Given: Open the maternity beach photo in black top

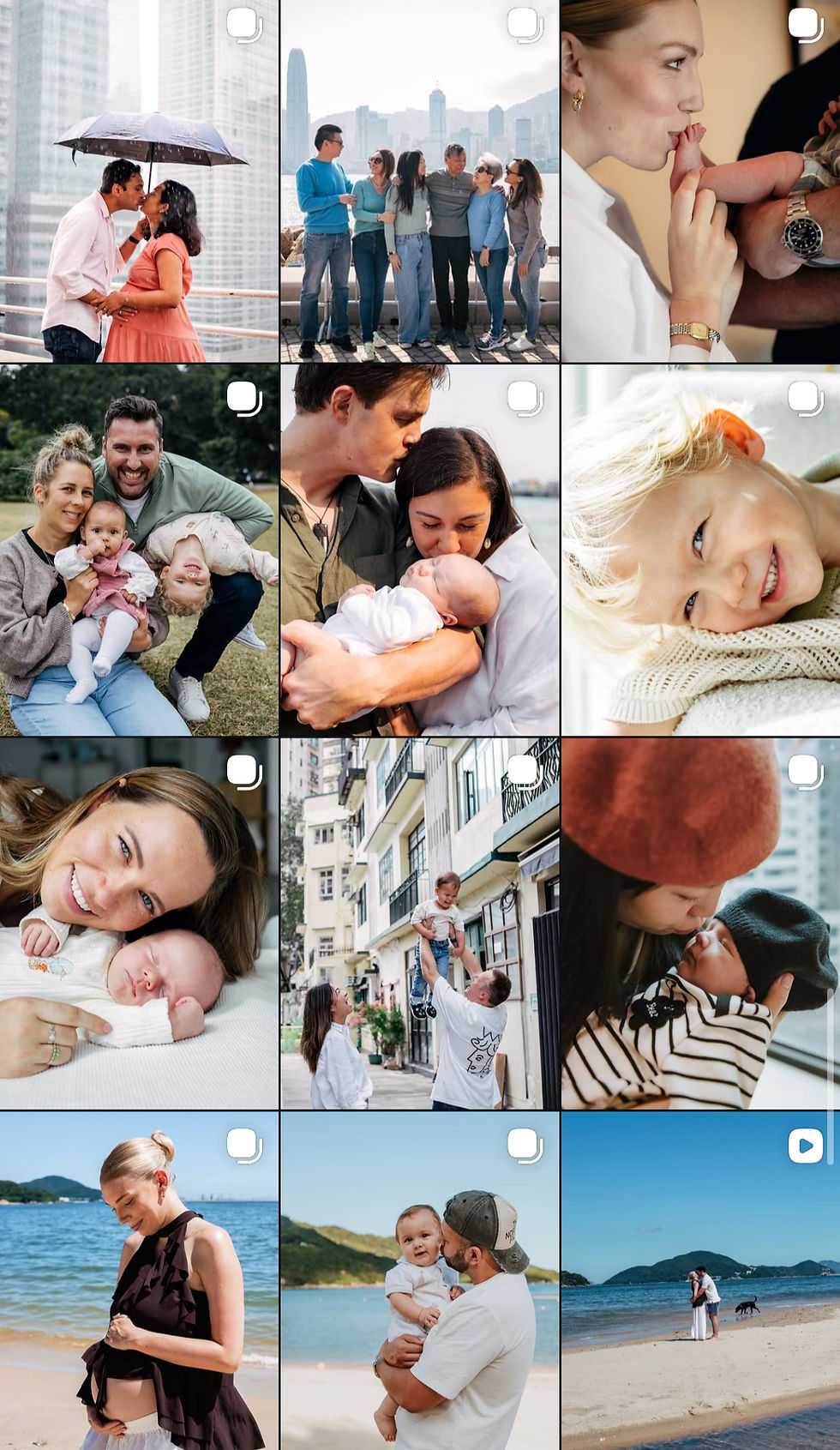Looking at the screenshot, I should click(139, 1281).
